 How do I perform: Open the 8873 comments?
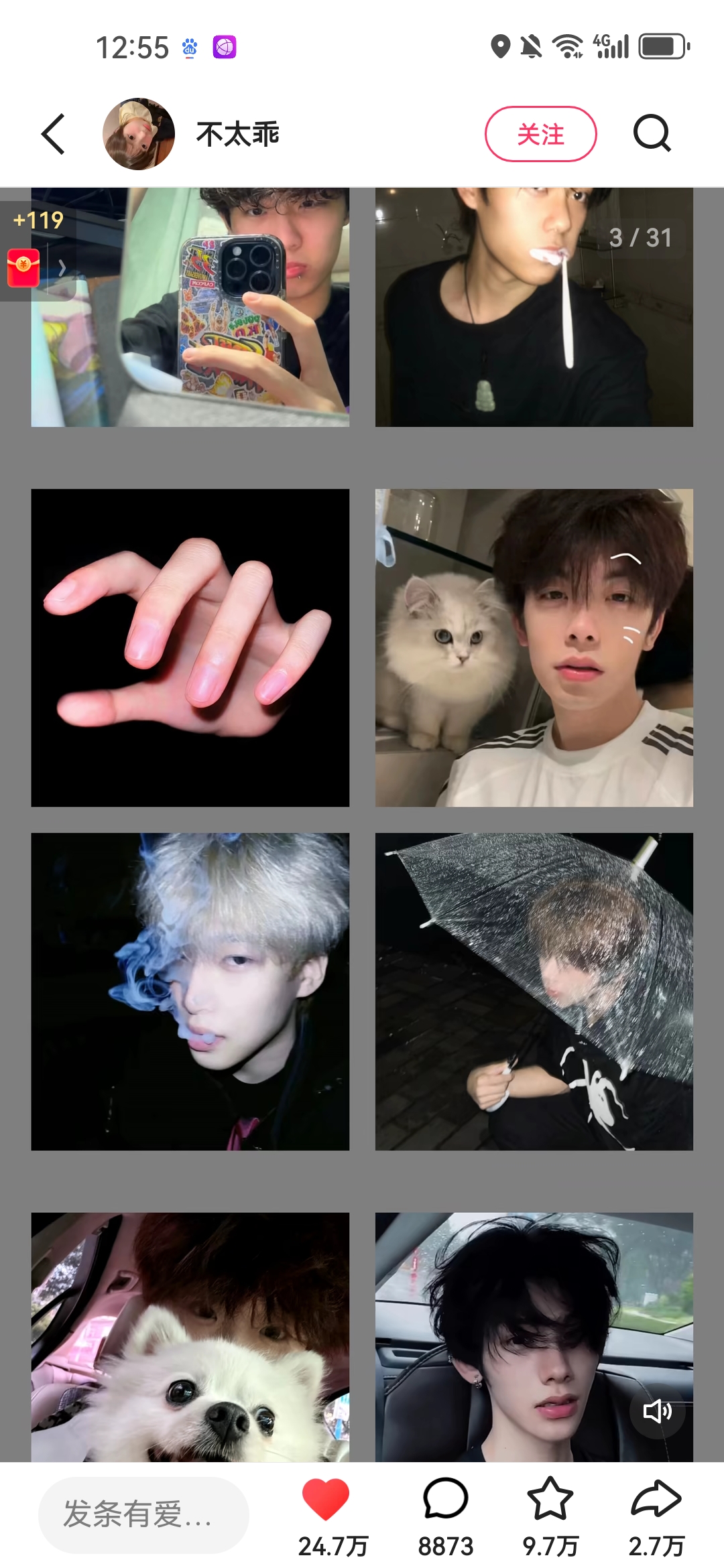pos(445,1500)
